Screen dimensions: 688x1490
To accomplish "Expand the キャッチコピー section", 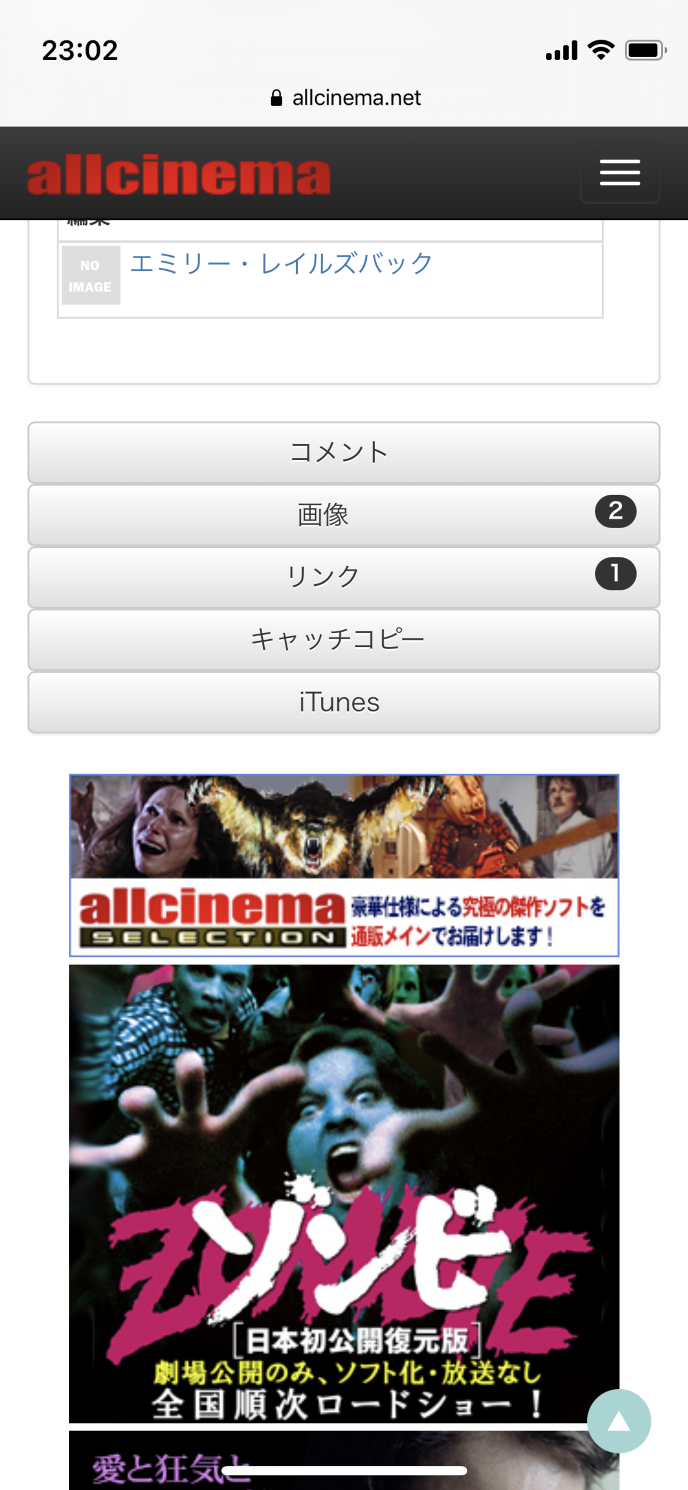I will [x=343, y=639].
